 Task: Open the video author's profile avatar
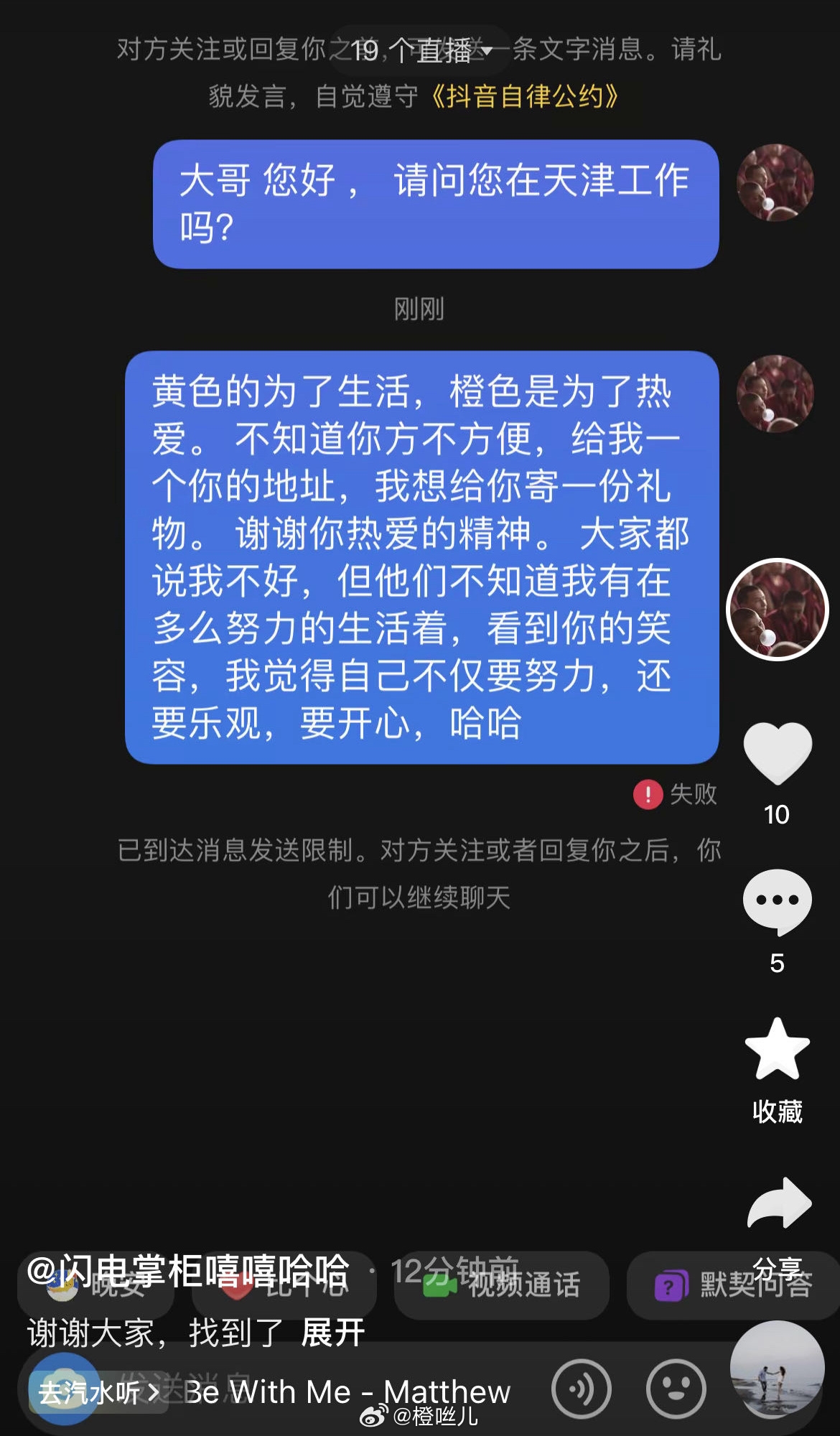pyautogui.click(x=778, y=609)
